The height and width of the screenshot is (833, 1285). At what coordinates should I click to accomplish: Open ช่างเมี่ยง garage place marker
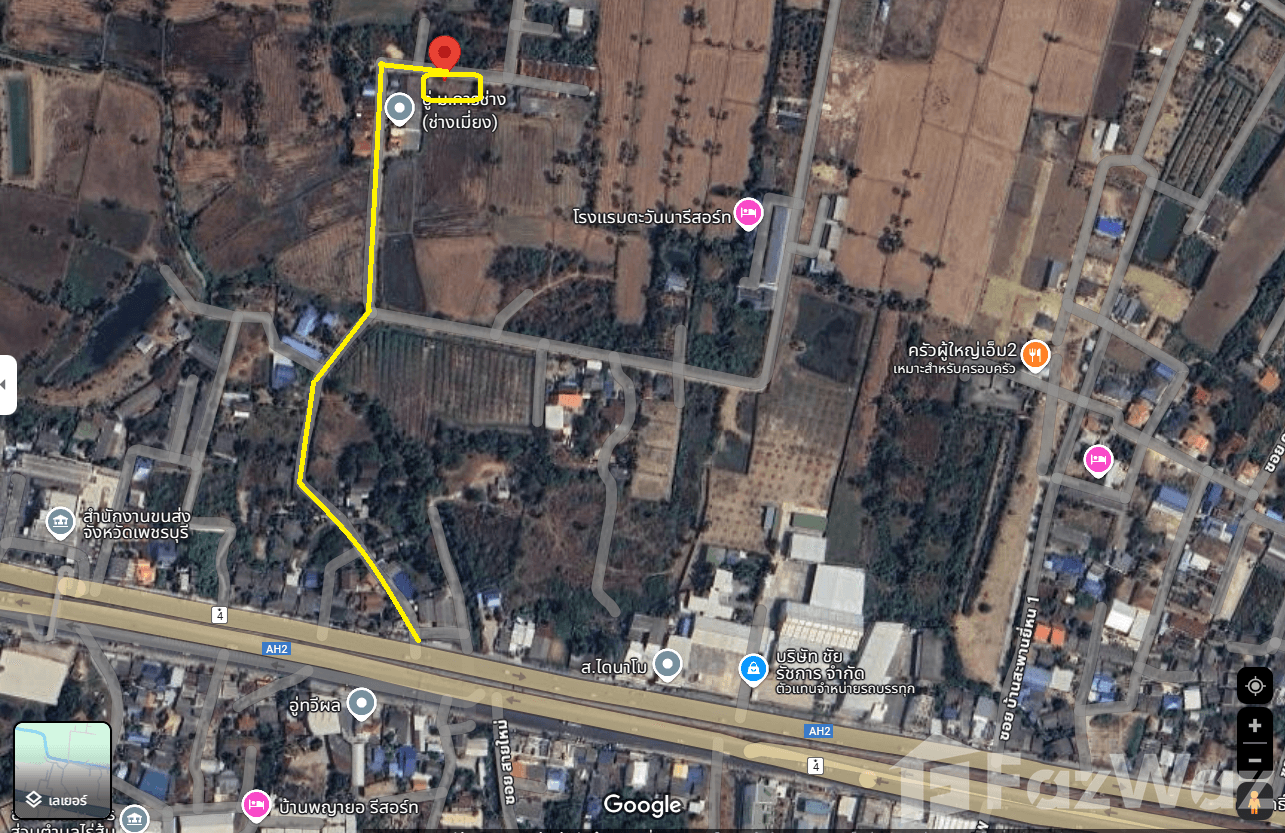tap(401, 108)
